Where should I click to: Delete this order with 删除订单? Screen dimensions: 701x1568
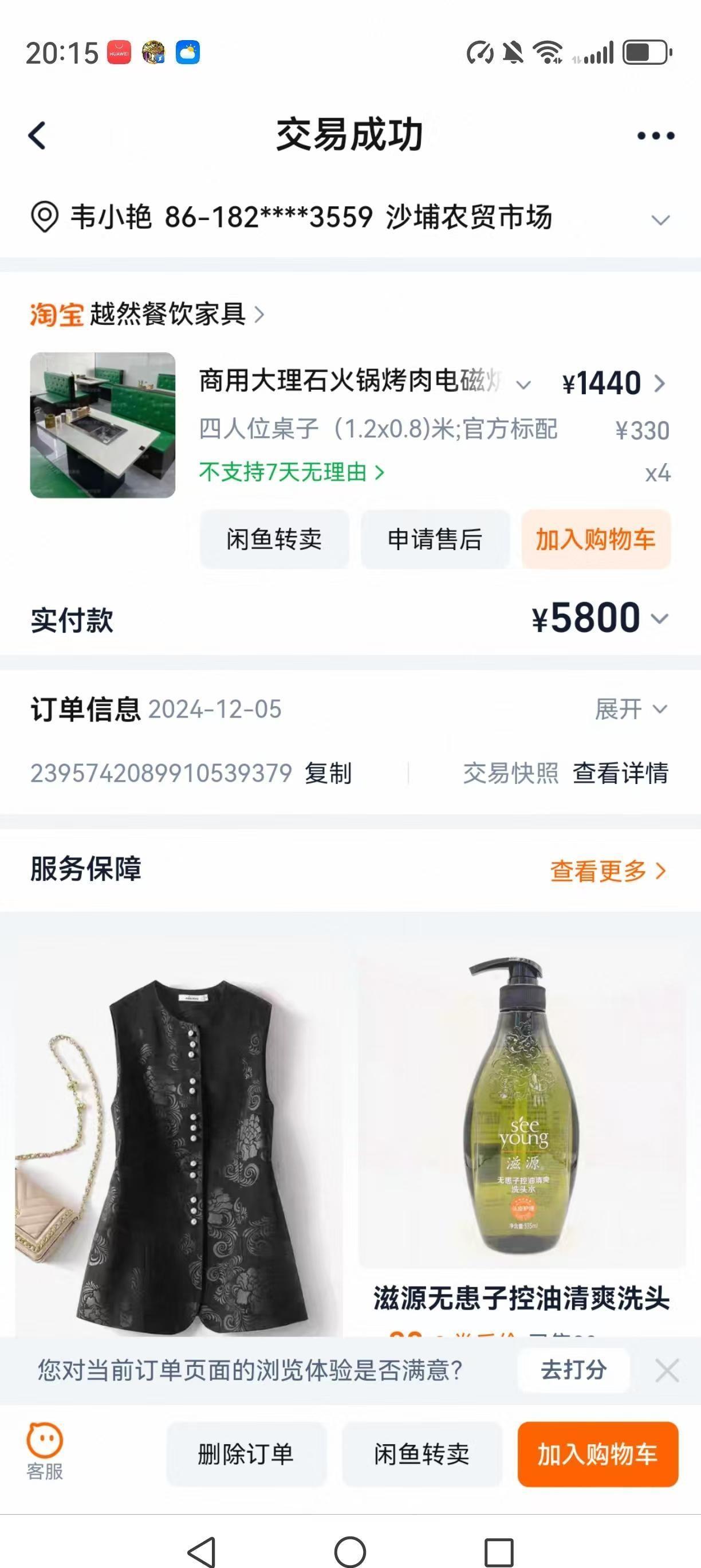[246, 1454]
